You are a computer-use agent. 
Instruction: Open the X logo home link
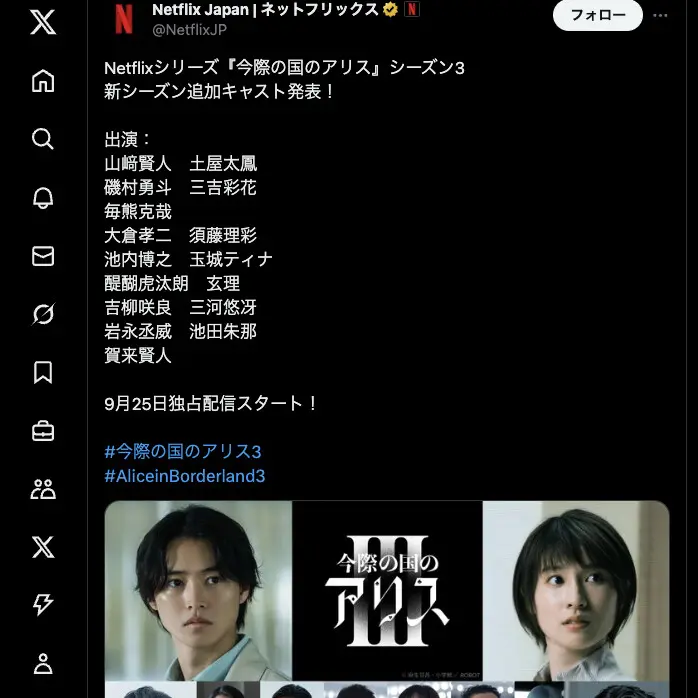43,23
